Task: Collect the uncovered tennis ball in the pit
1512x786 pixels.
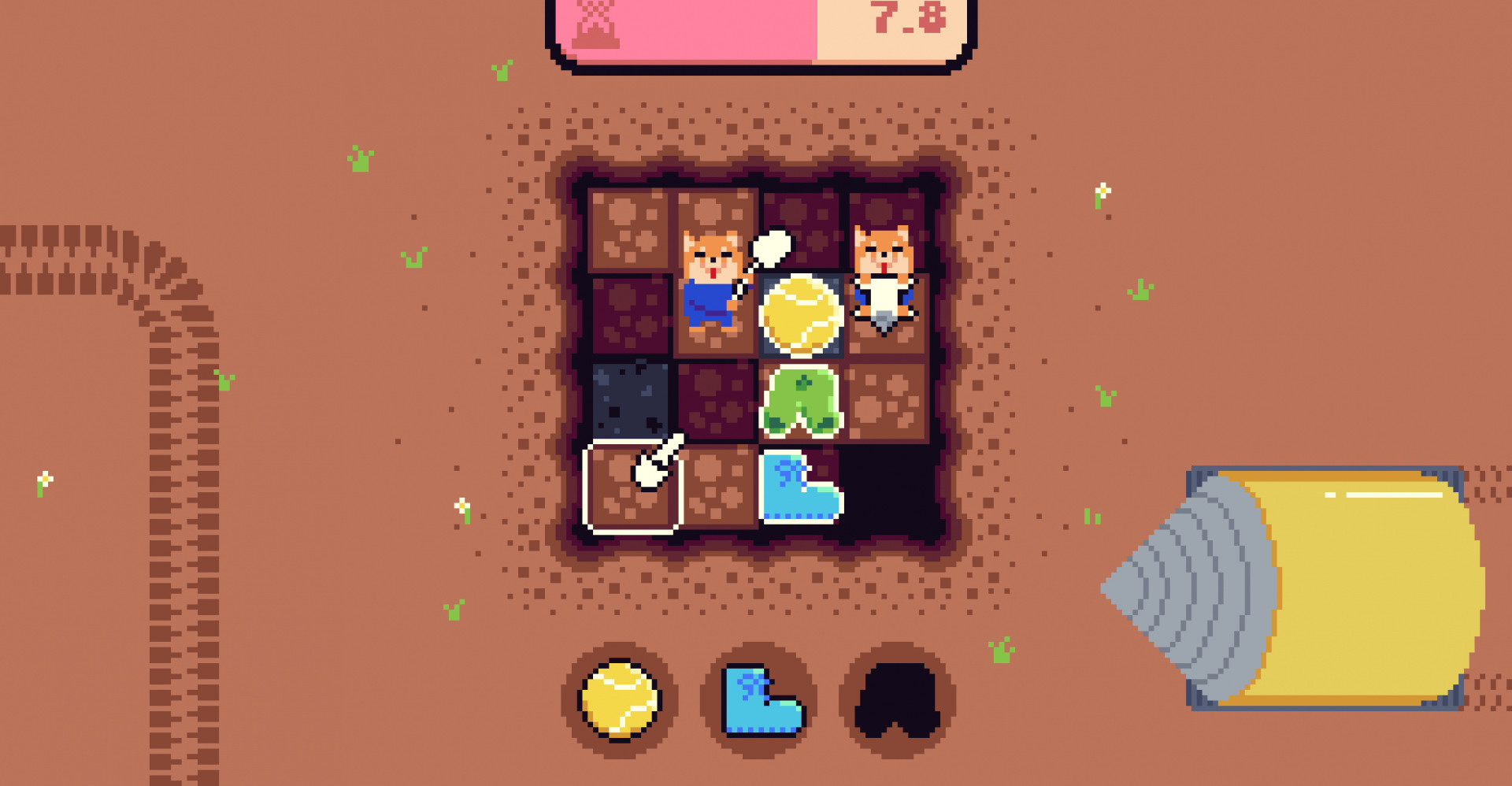Action: (x=801, y=316)
